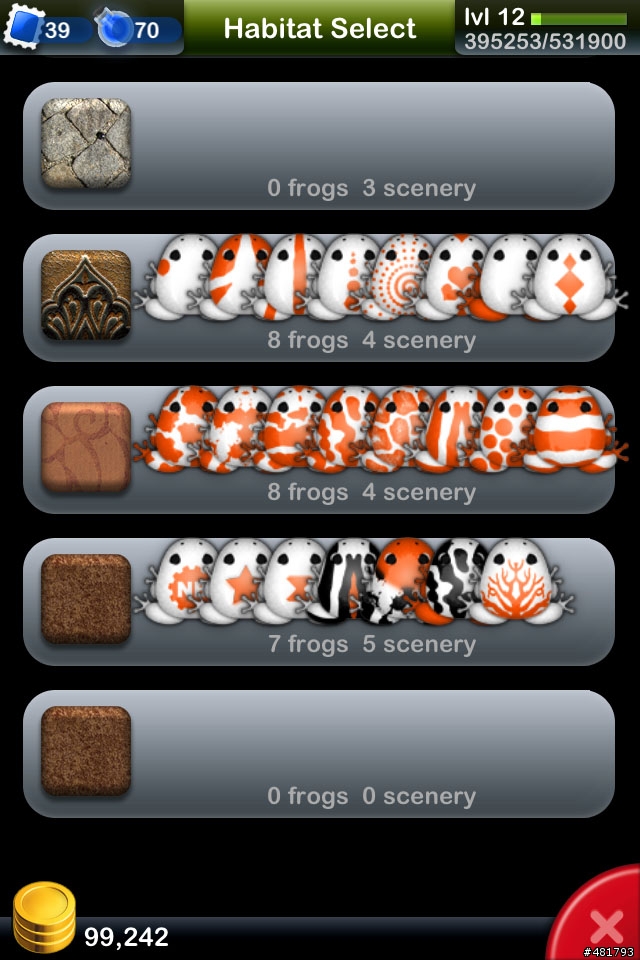
Task: Select the habitat with 7 frogs 5 scenery
Action: (318, 602)
